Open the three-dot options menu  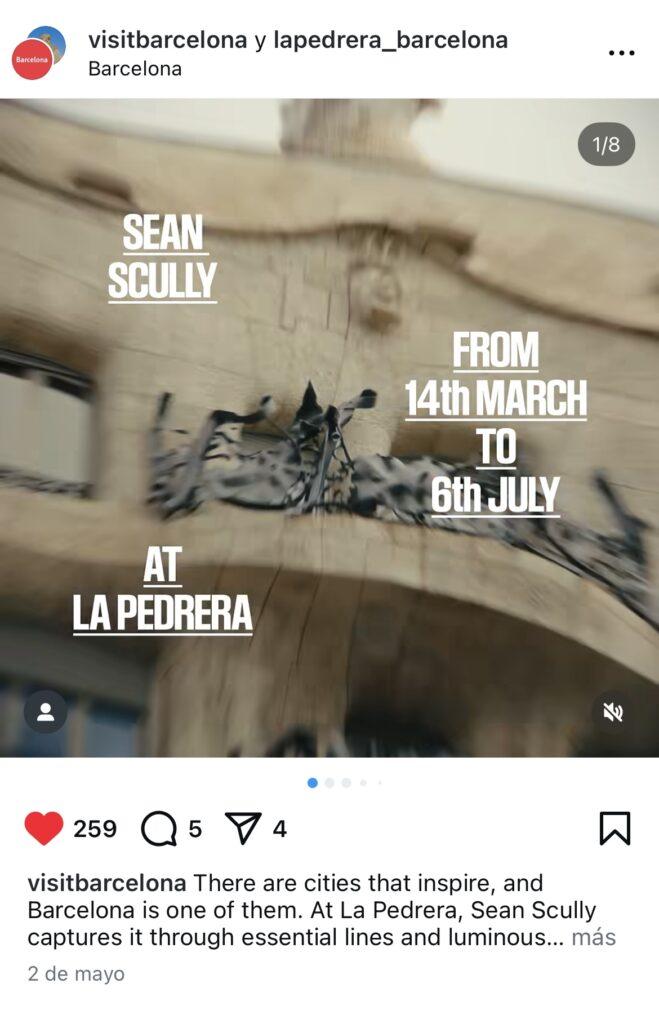[621, 53]
